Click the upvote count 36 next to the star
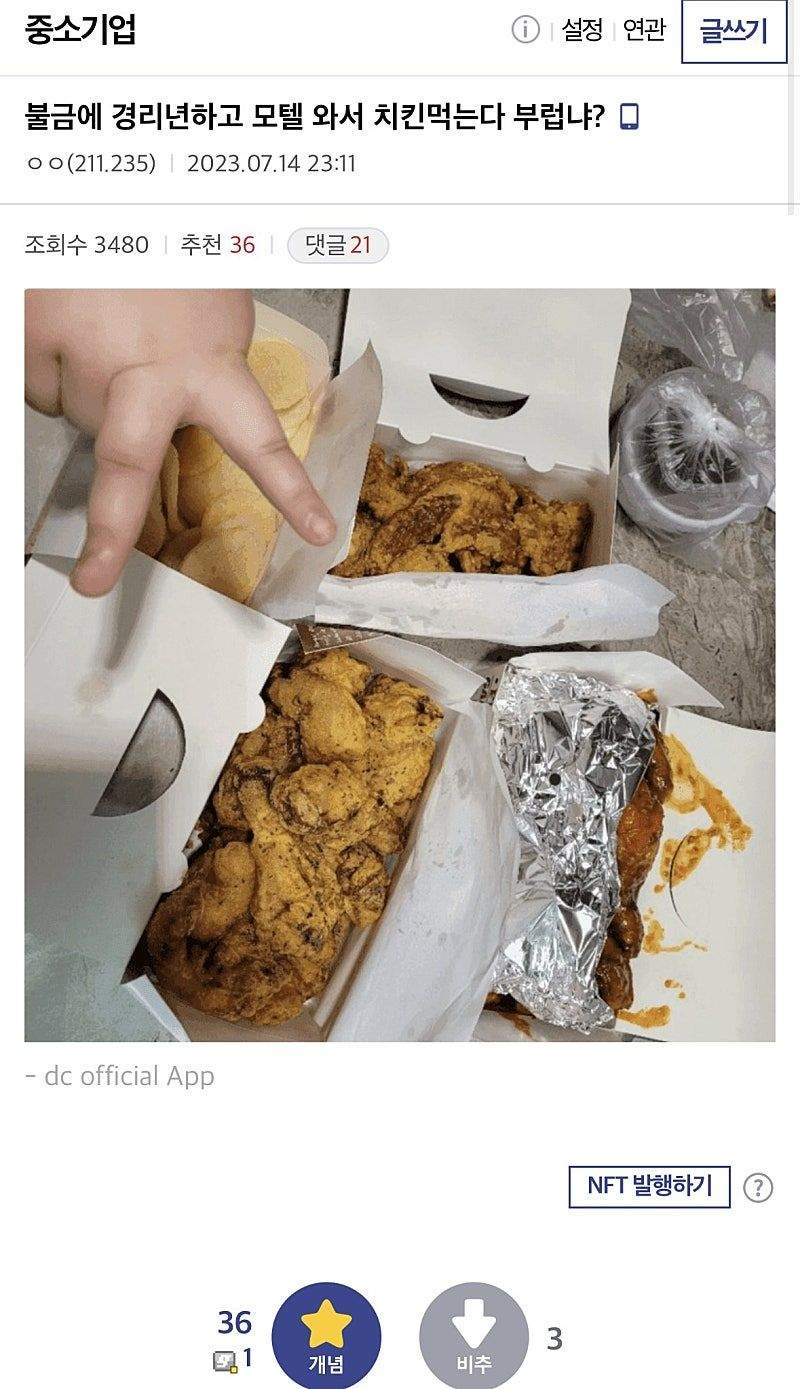The image size is (800, 1389). click(x=233, y=1320)
